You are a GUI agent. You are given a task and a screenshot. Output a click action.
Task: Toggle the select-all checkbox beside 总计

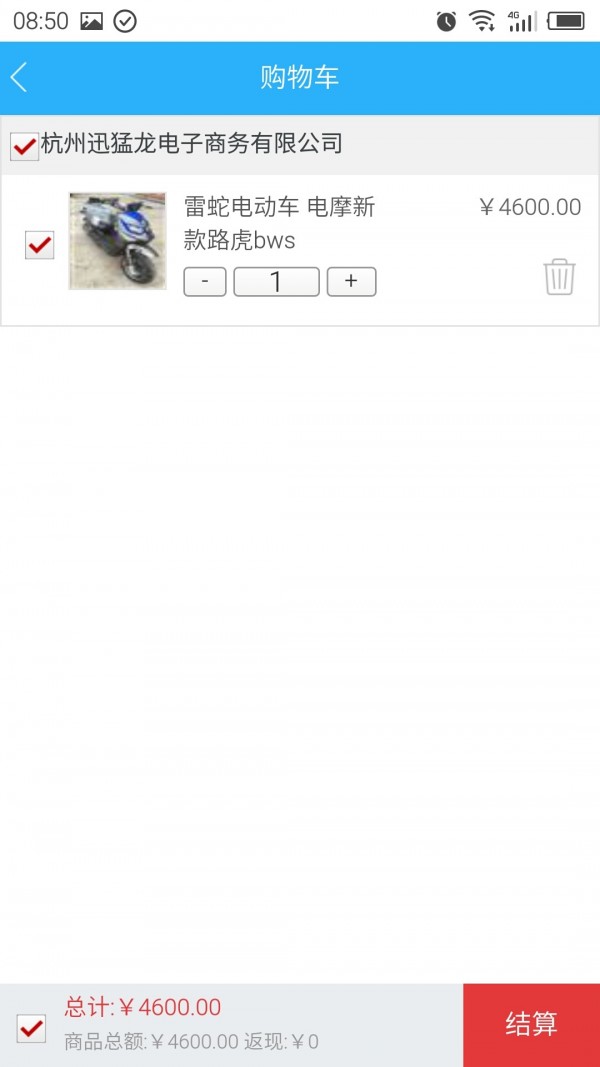31,1027
